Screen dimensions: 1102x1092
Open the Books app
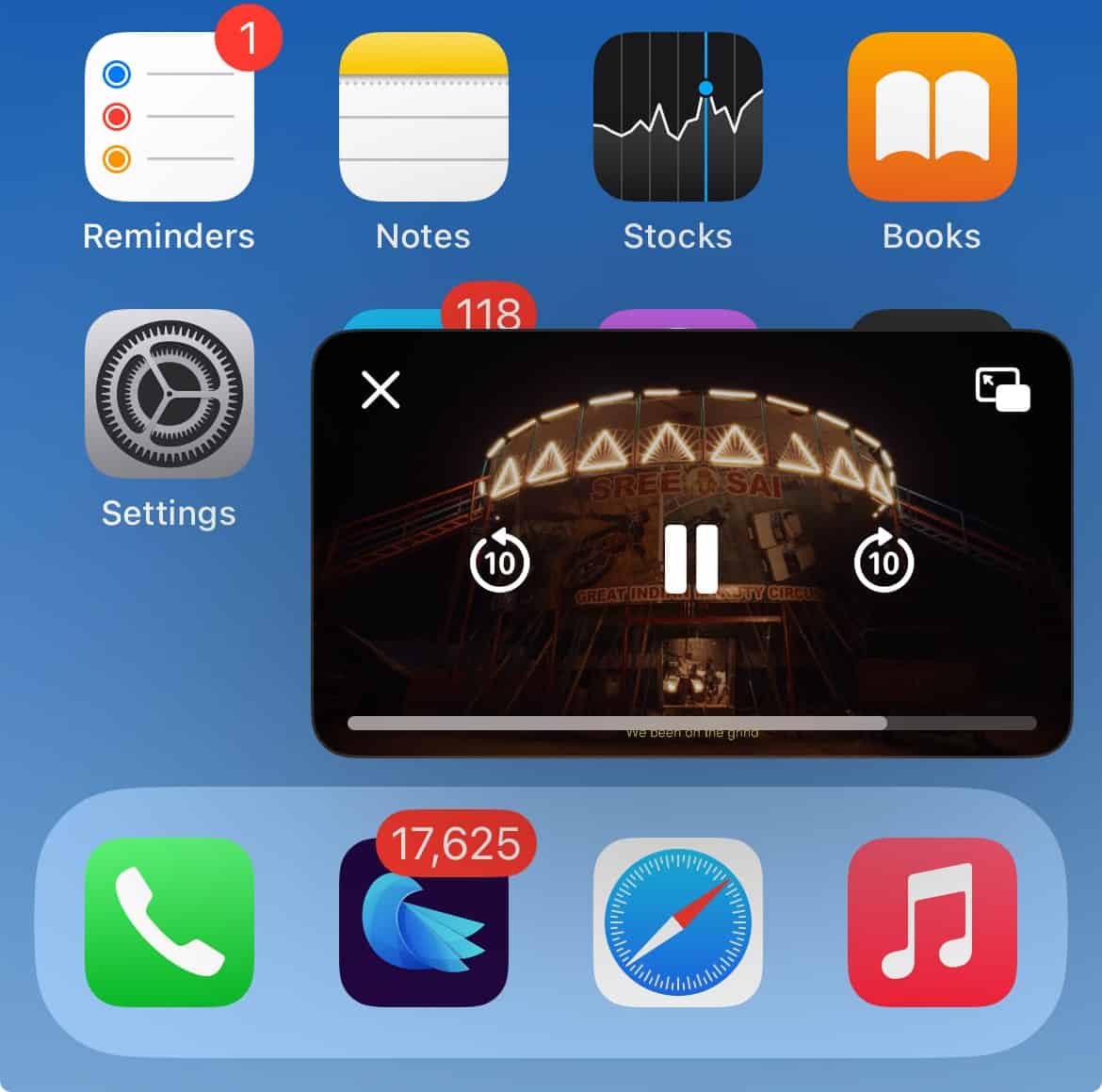pyautogui.click(x=932, y=117)
